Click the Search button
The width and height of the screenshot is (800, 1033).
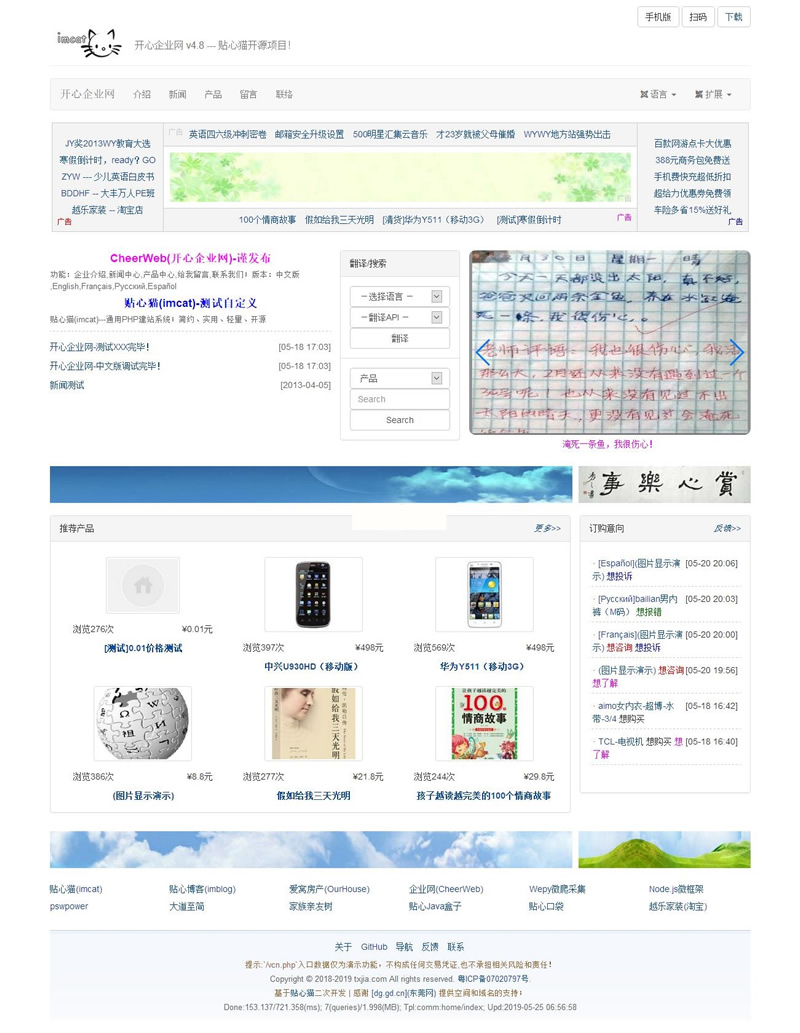[x=399, y=420]
